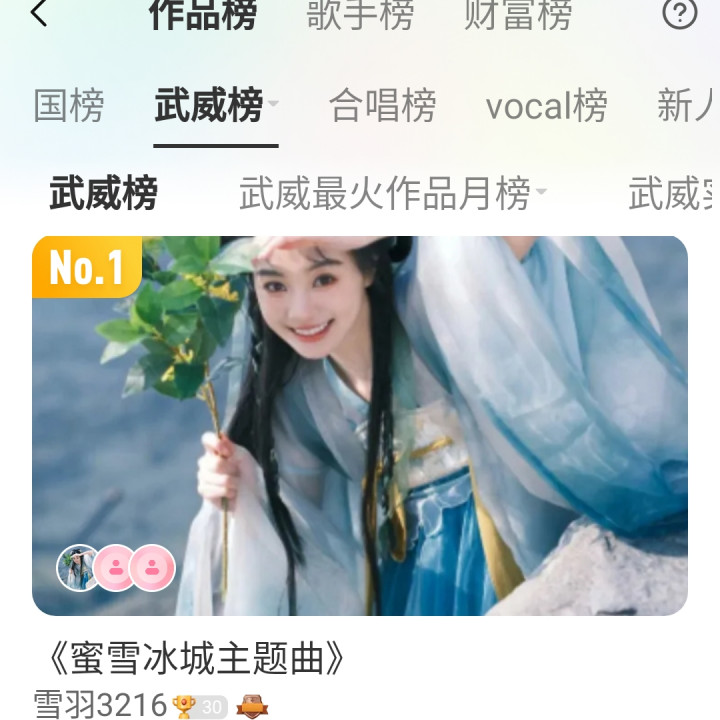Screen dimensions: 720x720
Task: Expand the 武威榜 region dropdown
Action: click(272, 104)
